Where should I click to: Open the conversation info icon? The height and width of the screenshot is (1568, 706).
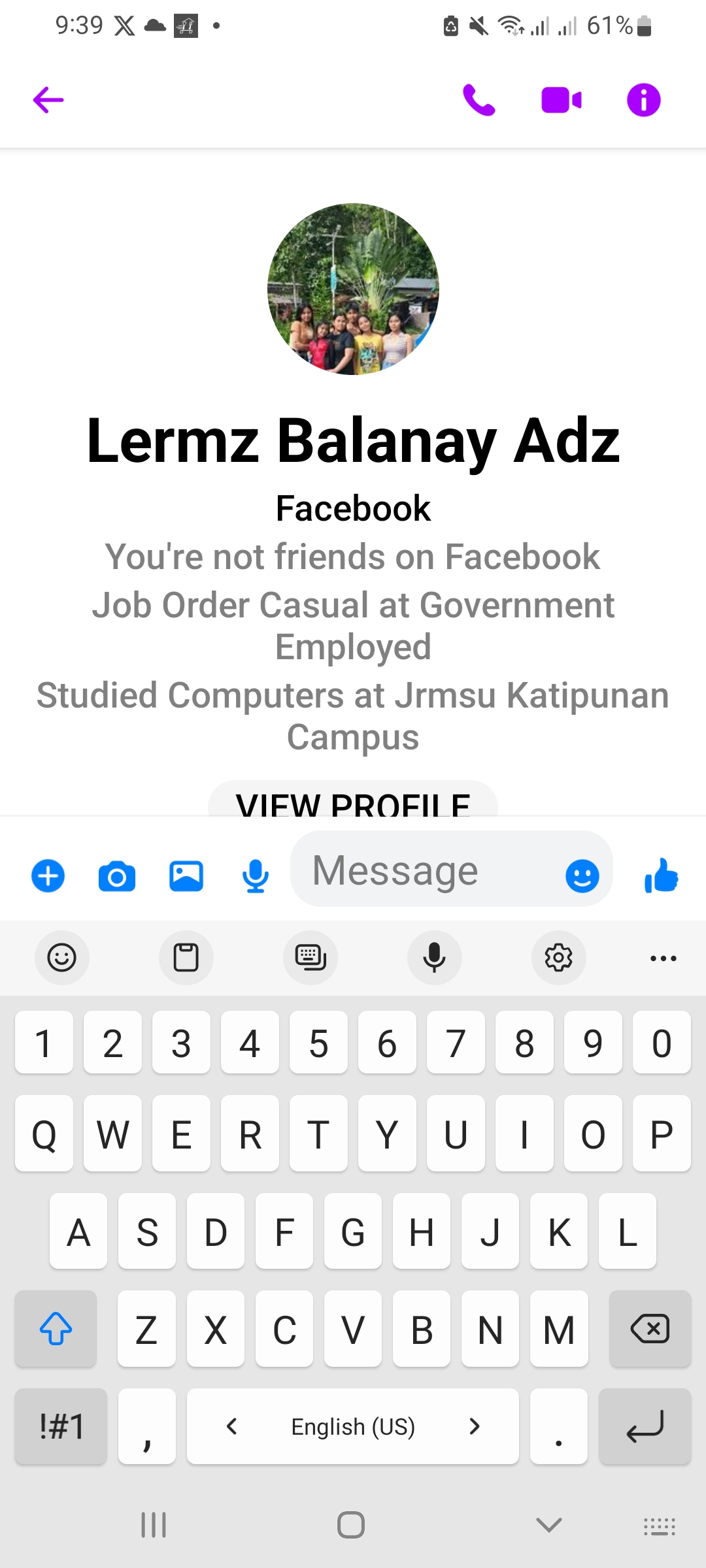[x=644, y=100]
